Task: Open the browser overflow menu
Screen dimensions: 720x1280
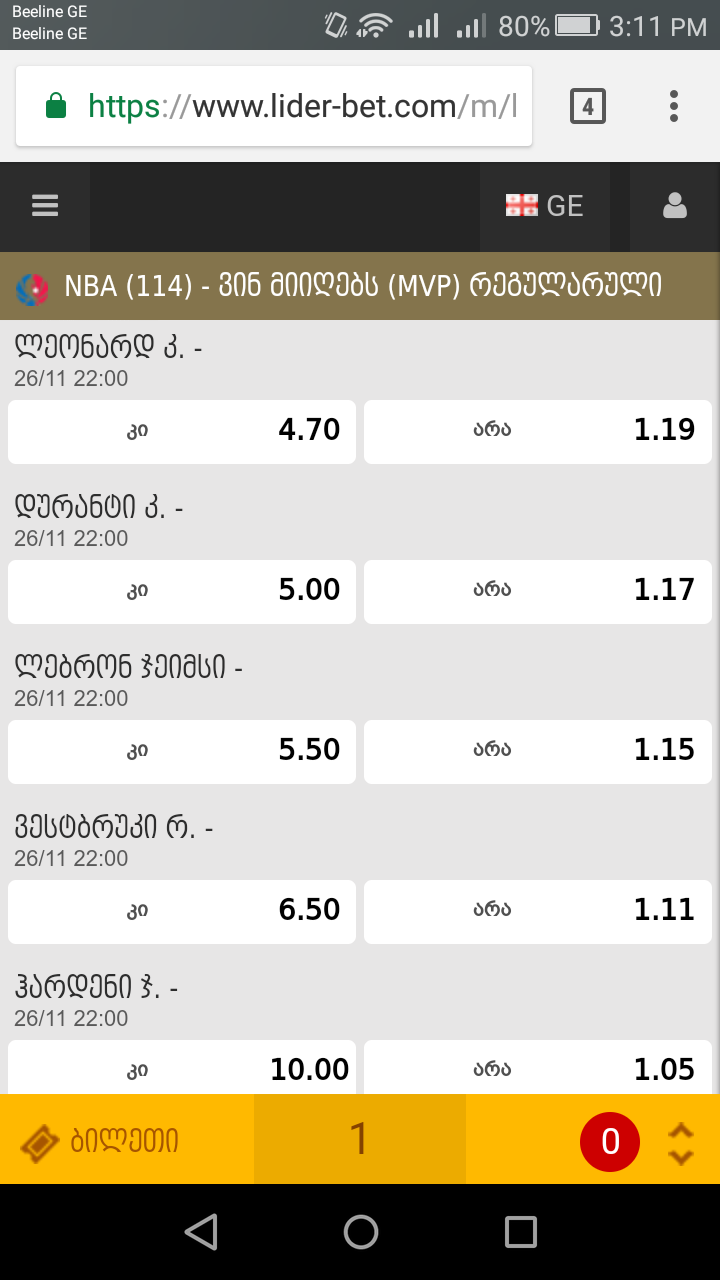Action: point(674,106)
